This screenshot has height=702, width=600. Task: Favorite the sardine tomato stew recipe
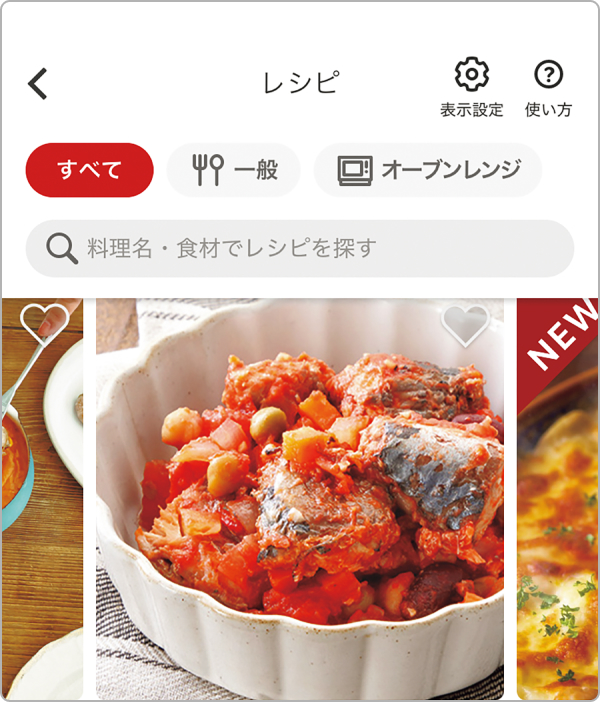[x=465, y=326]
